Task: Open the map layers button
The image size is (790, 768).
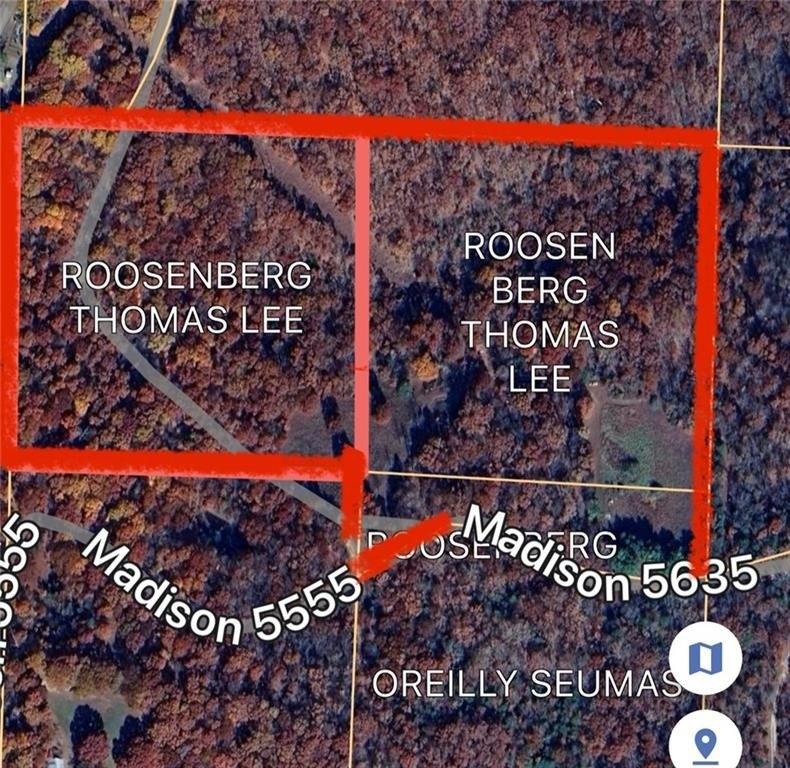Action: click(x=706, y=658)
